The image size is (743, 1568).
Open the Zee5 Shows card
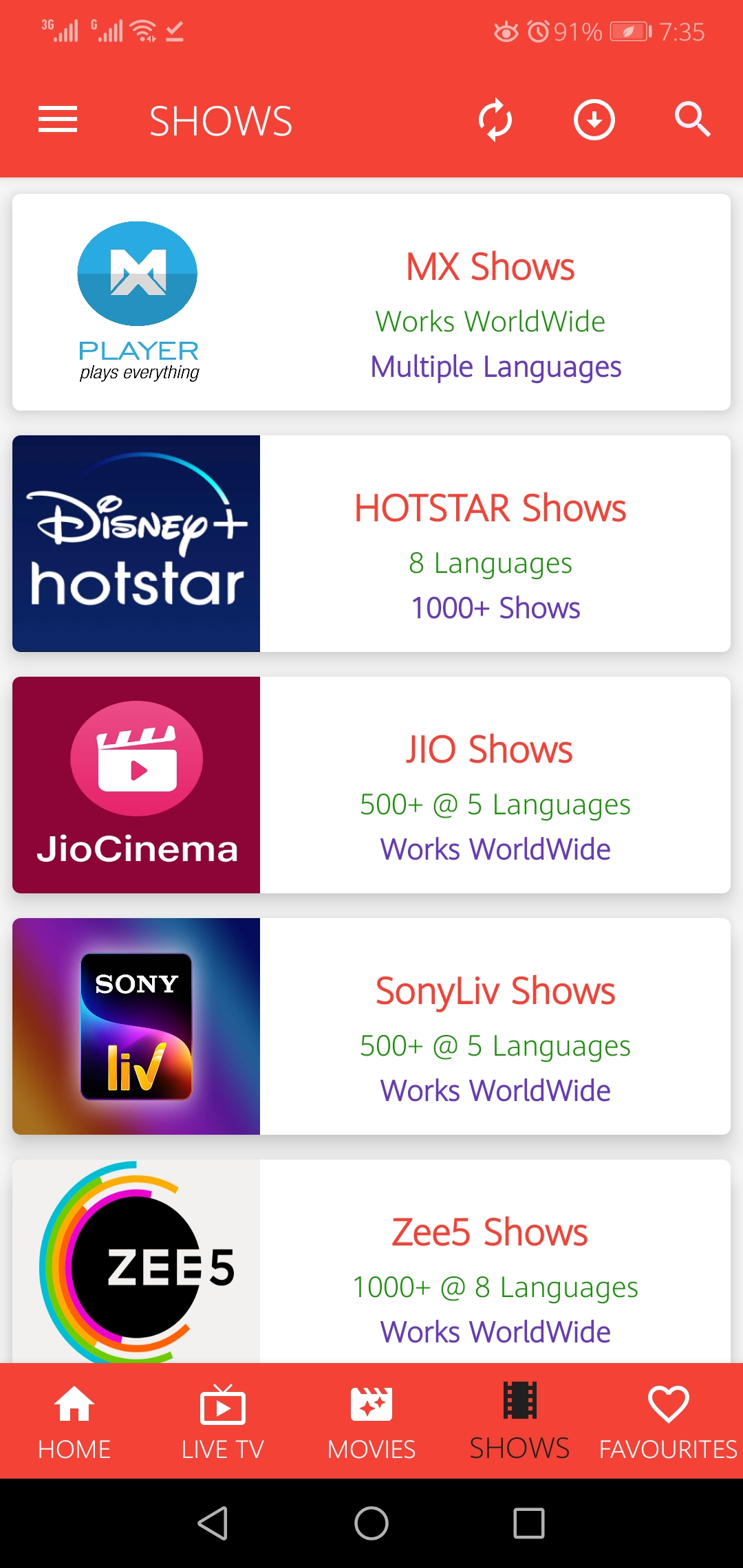pos(371,1262)
